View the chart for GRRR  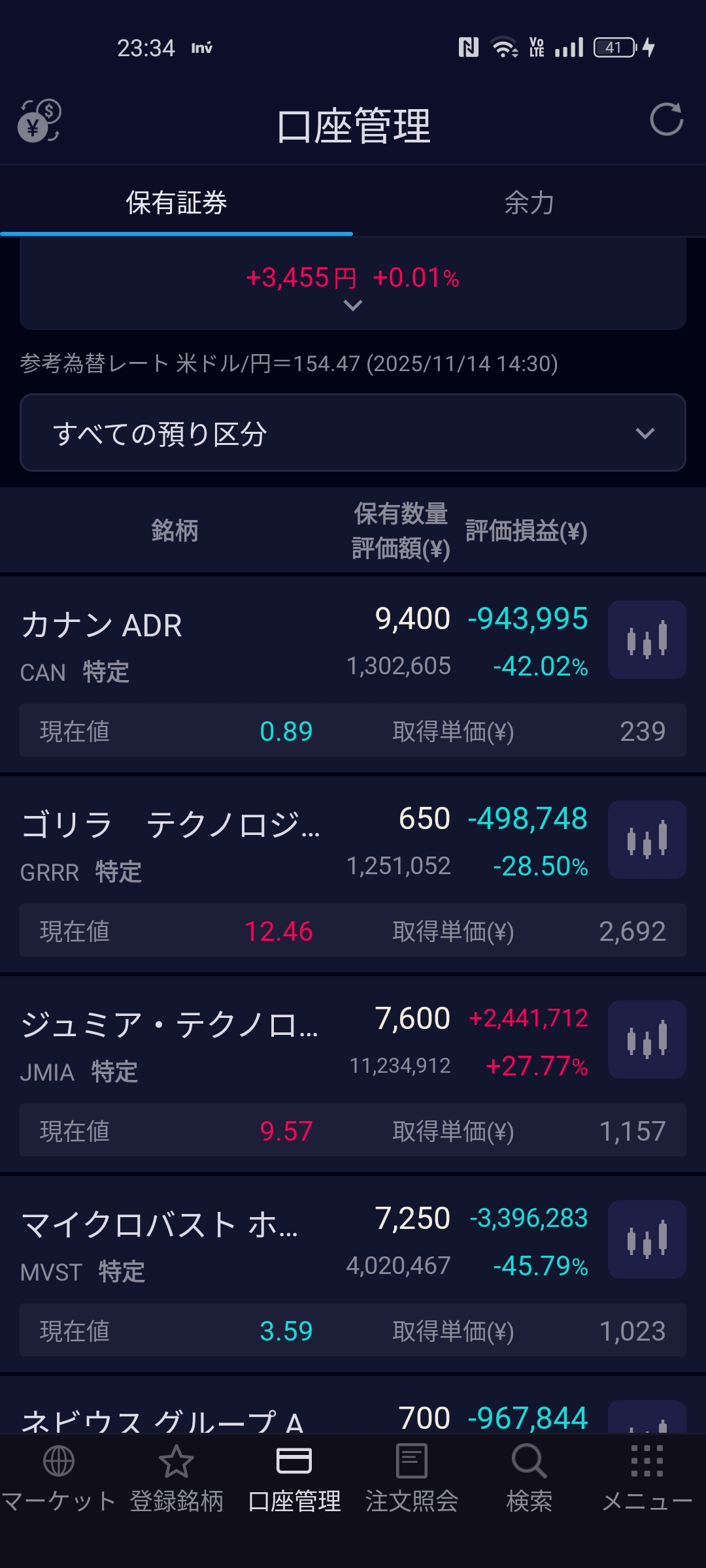tap(647, 840)
